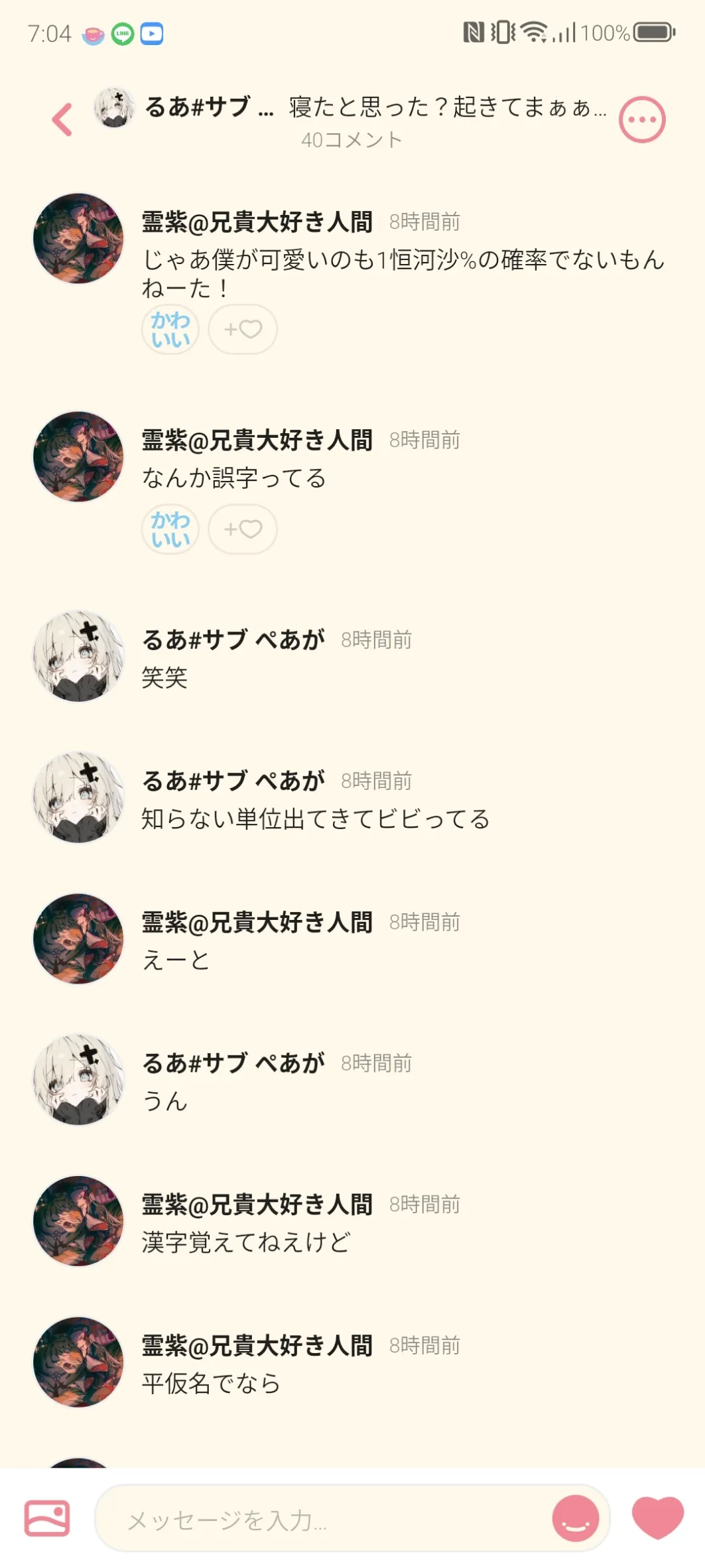Image resolution: width=705 pixels, height=1568 pixels.
Task: Open るあ avatar beside 知らない単位 comment
Action: [x=78, y=797]
